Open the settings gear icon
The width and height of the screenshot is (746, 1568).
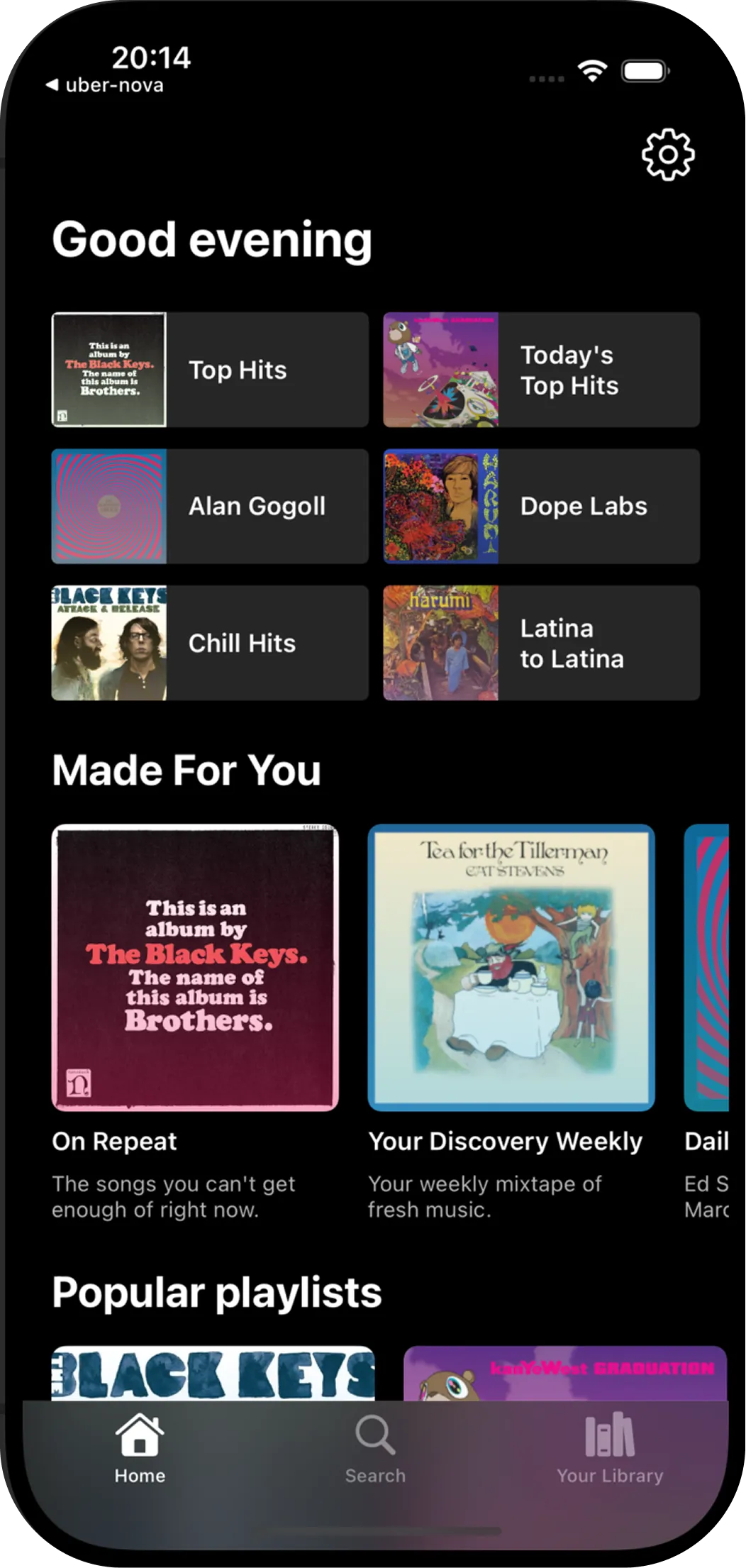(x=668, y=155)
